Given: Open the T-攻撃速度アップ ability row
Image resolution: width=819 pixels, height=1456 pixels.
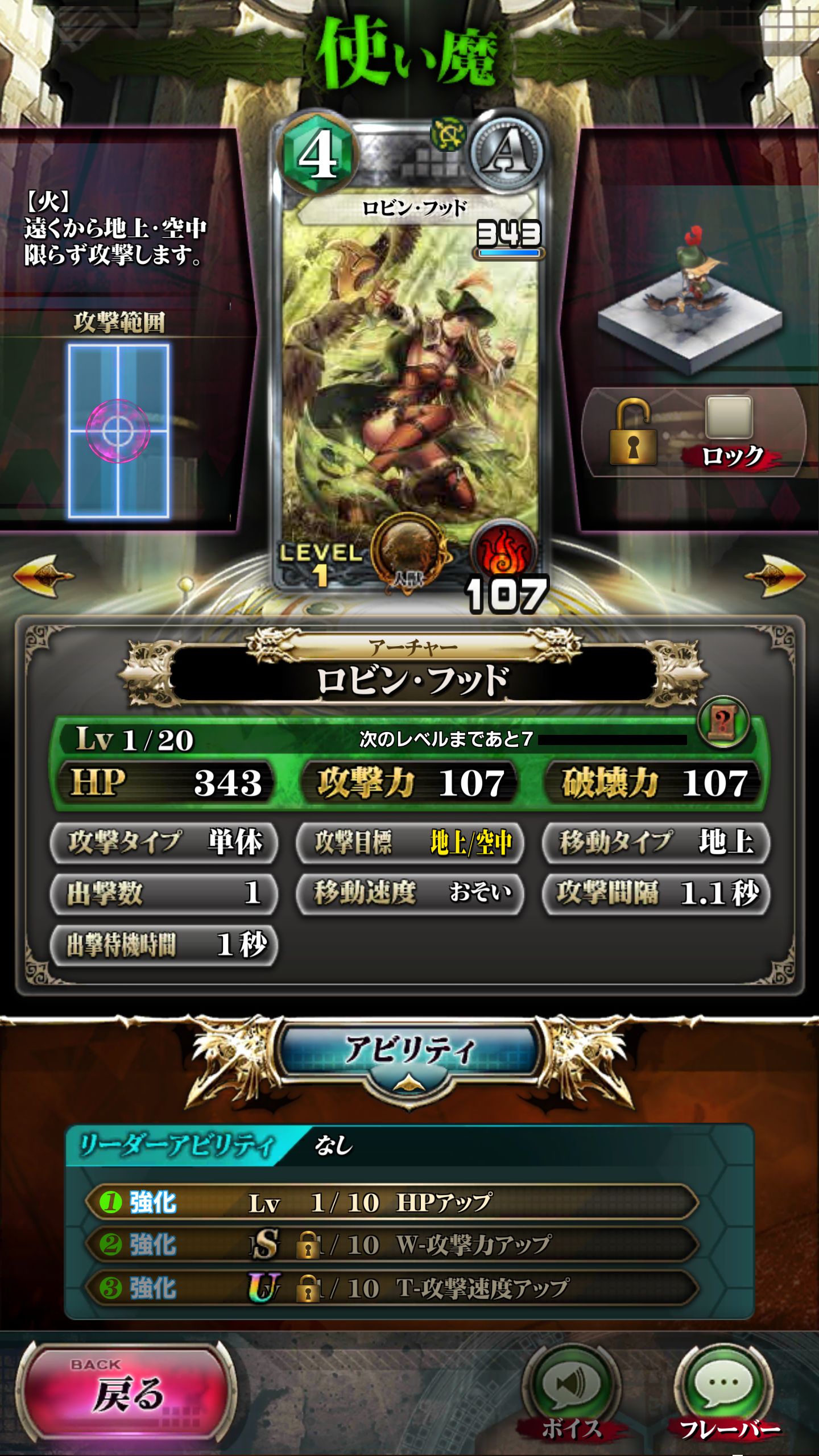Looking at the screenshot, I should click(x=392, y=1288).
